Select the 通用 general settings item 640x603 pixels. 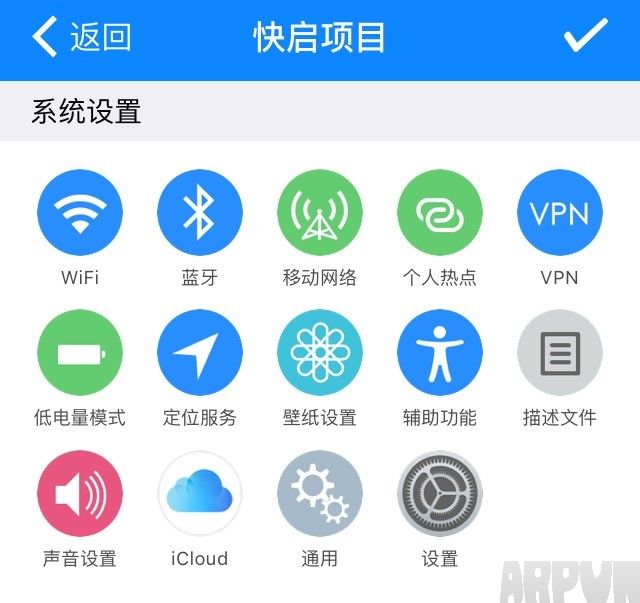click(x=320, y=493)
